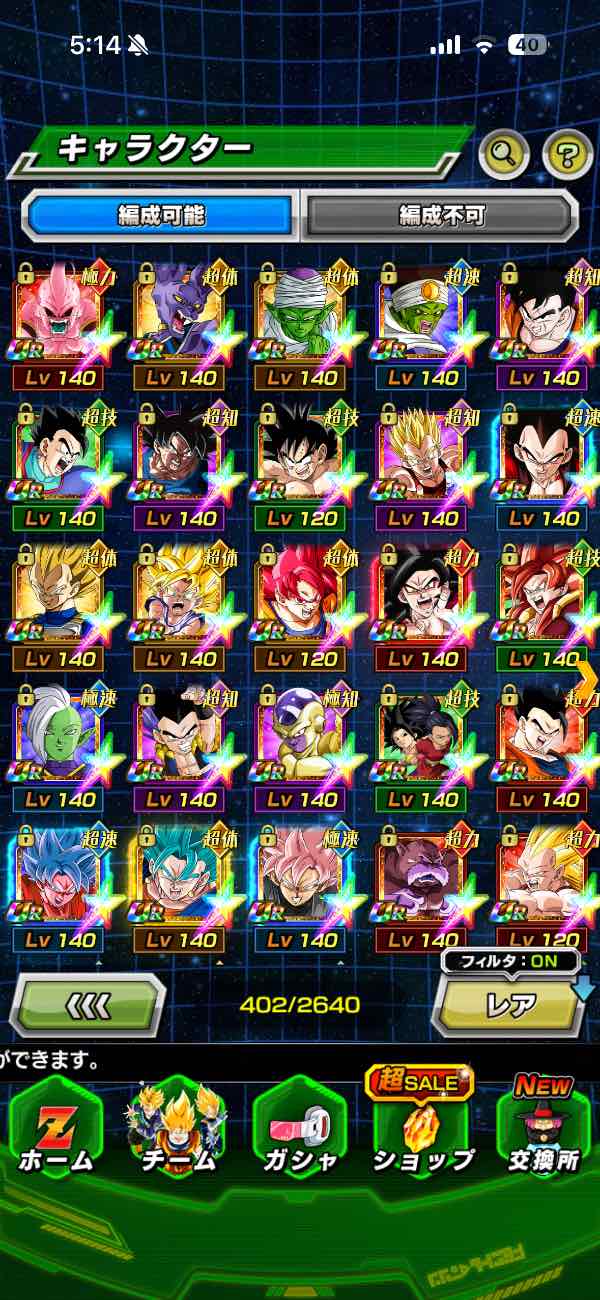
Task: Switch to the 編成可能 tab
Action: [160, 214]
